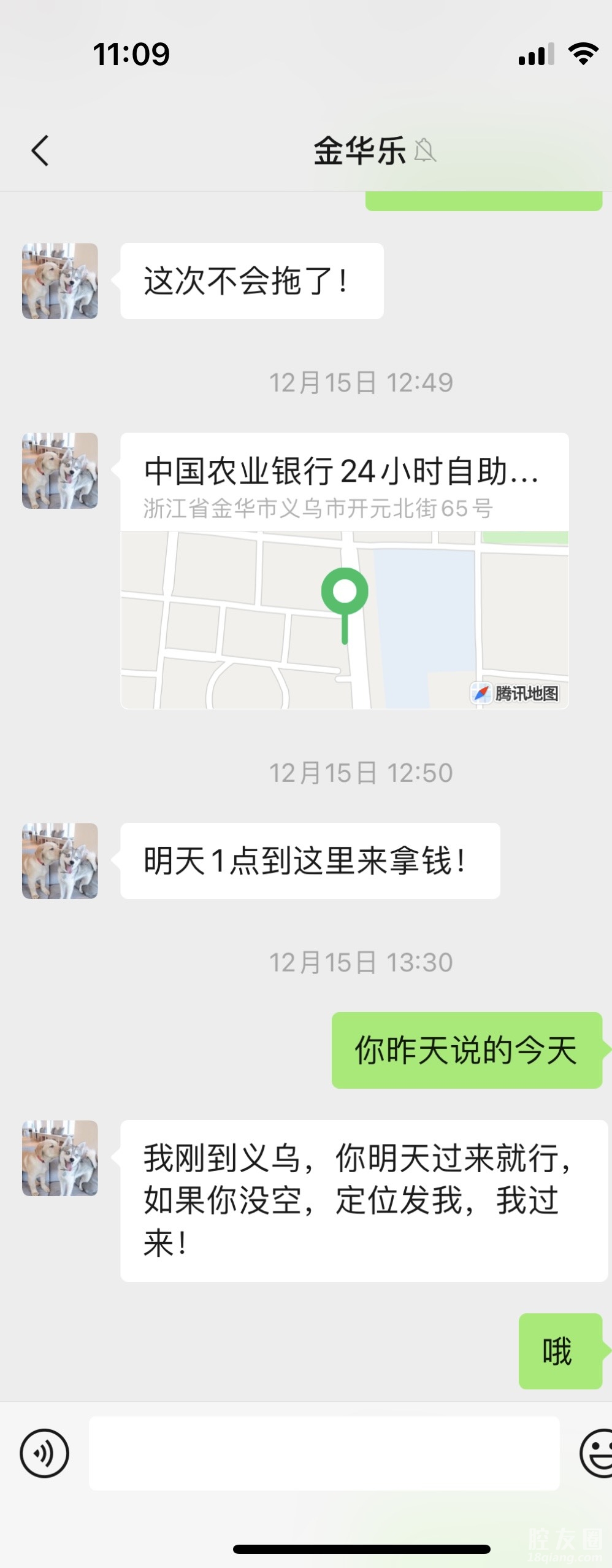Open the 中国农业银行 location card
Viewport: 612px width, 1568px height.
coord(344,571)
